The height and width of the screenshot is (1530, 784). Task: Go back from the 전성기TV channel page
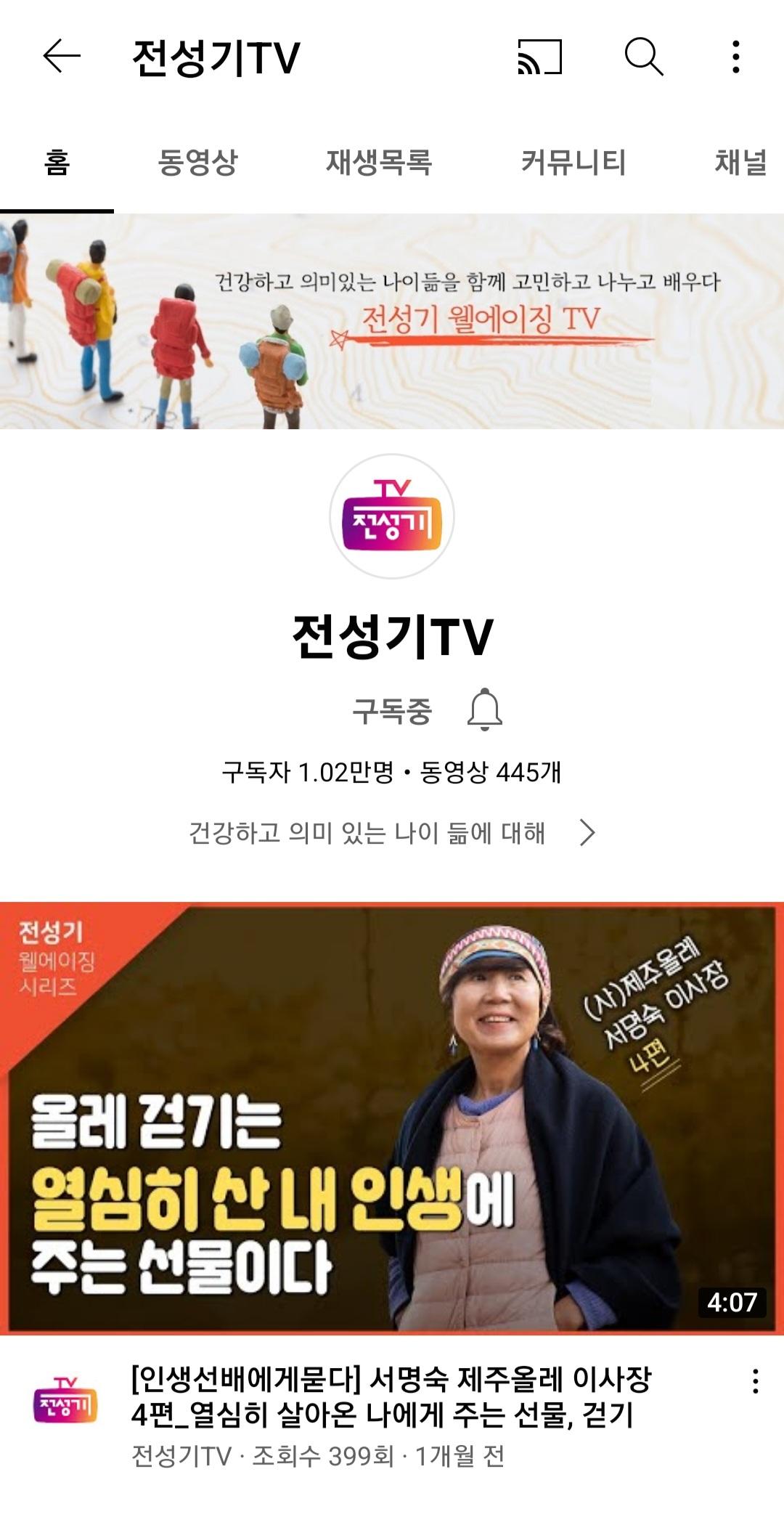pos(62,57)
